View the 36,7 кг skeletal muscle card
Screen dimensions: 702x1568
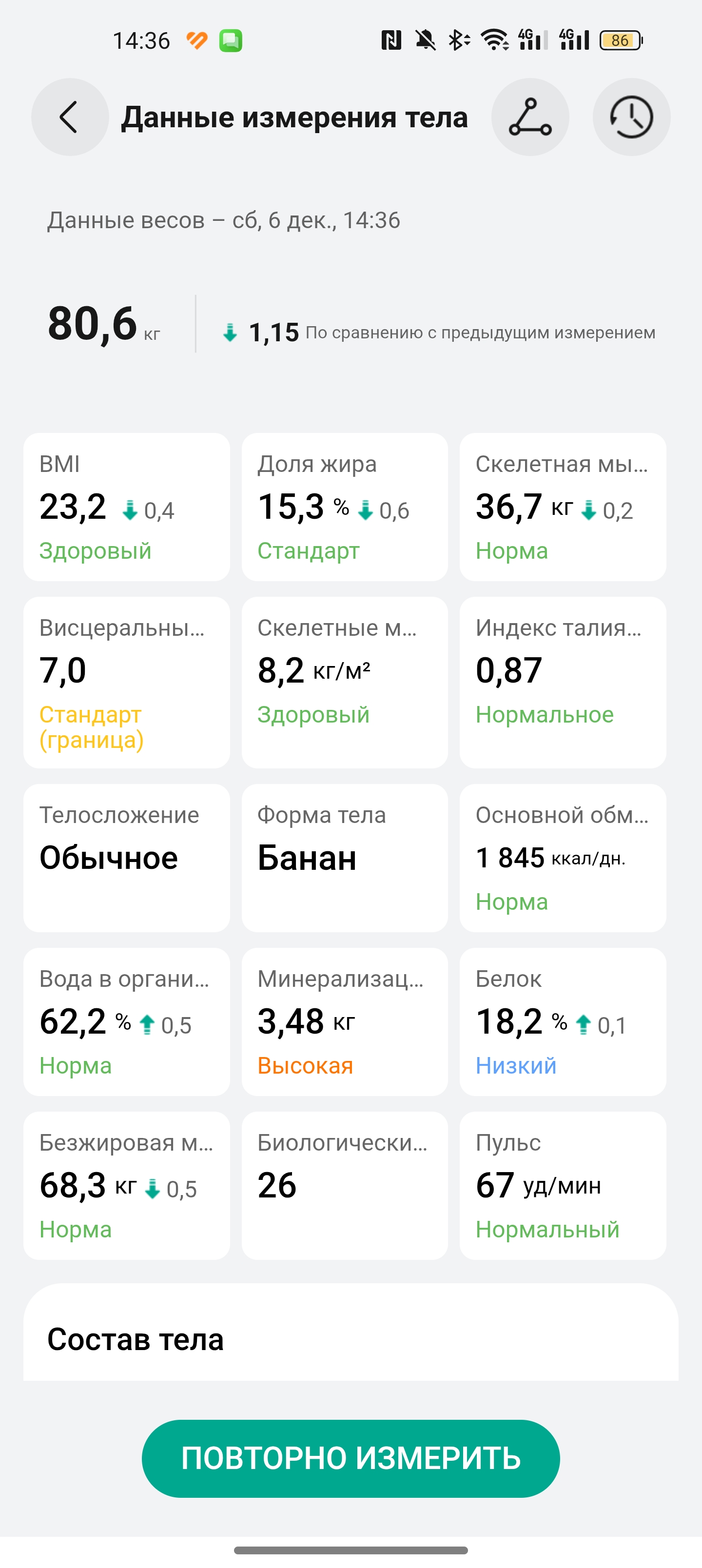pyautogui.click(x=563, y=507)
